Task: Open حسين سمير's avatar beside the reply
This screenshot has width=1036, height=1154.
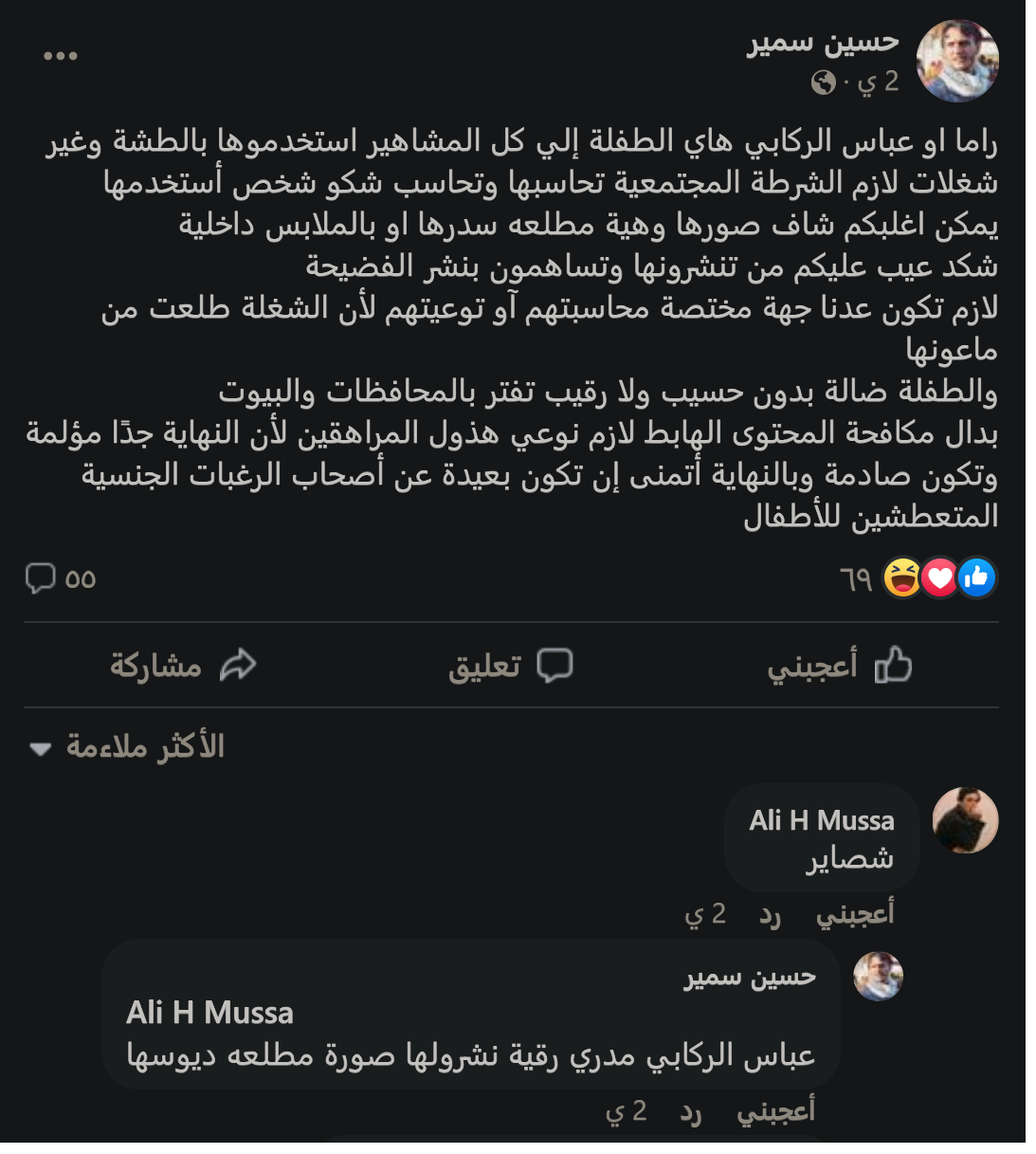Action: click(x=878, y=977)
